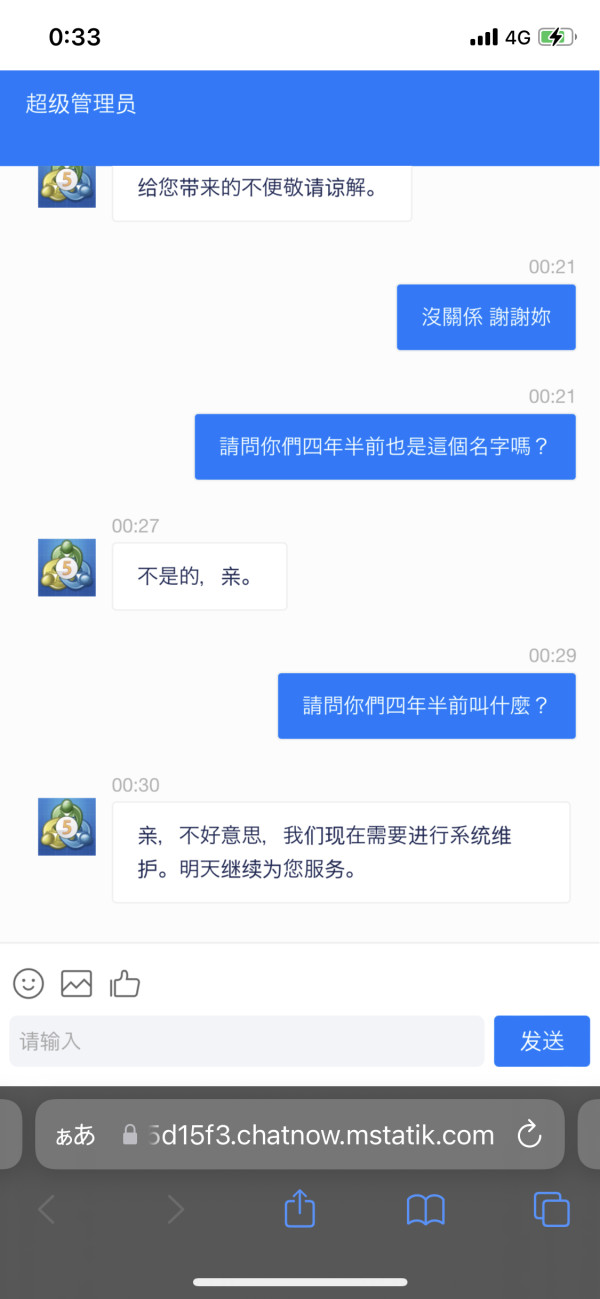Open Safari's share sheet
The width and height of the screenshot is (600, 1299).
click(x=300, y=1209)
